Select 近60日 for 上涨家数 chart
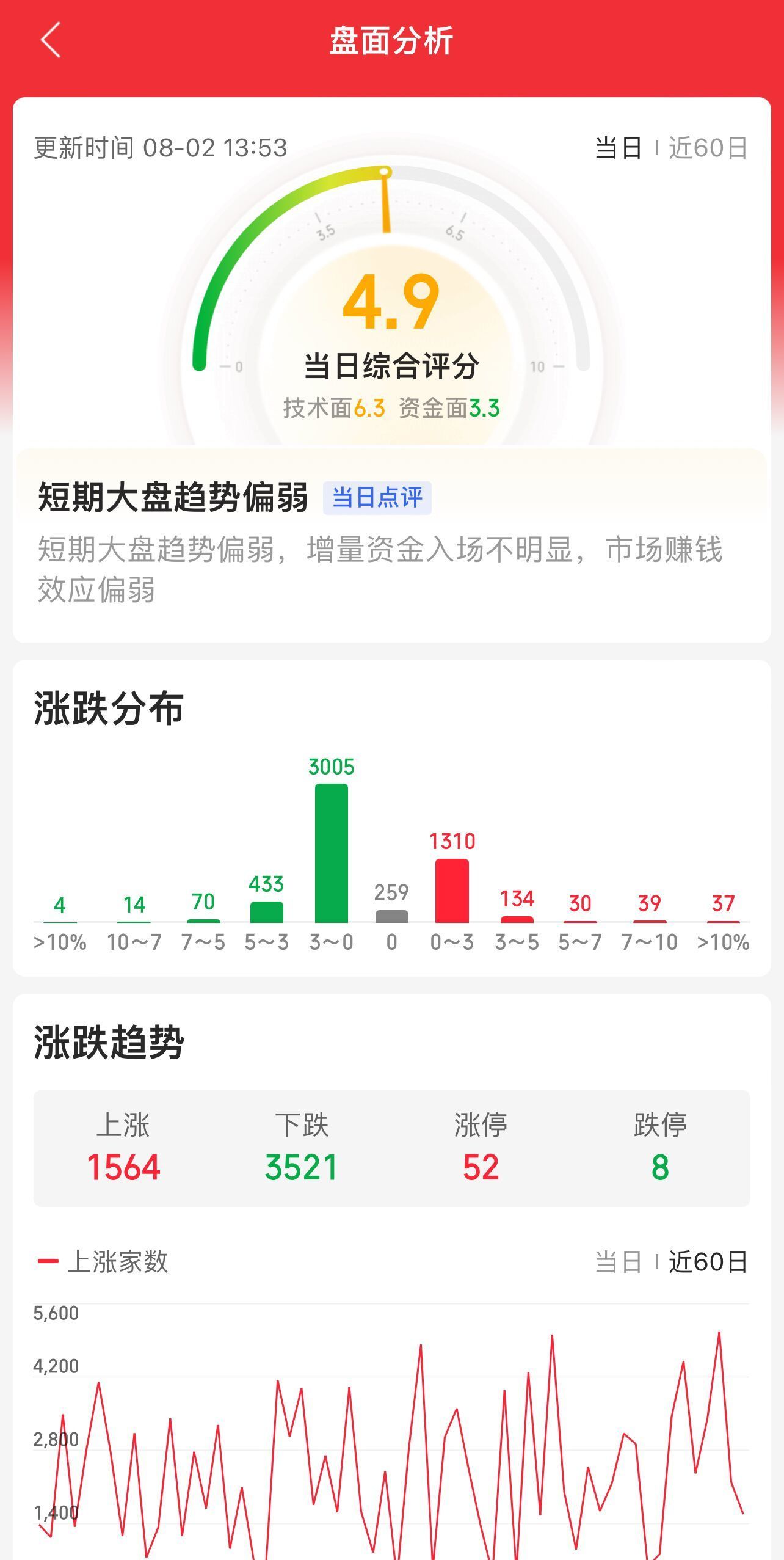This screenshot has height=1560, width=784. 708,1262
